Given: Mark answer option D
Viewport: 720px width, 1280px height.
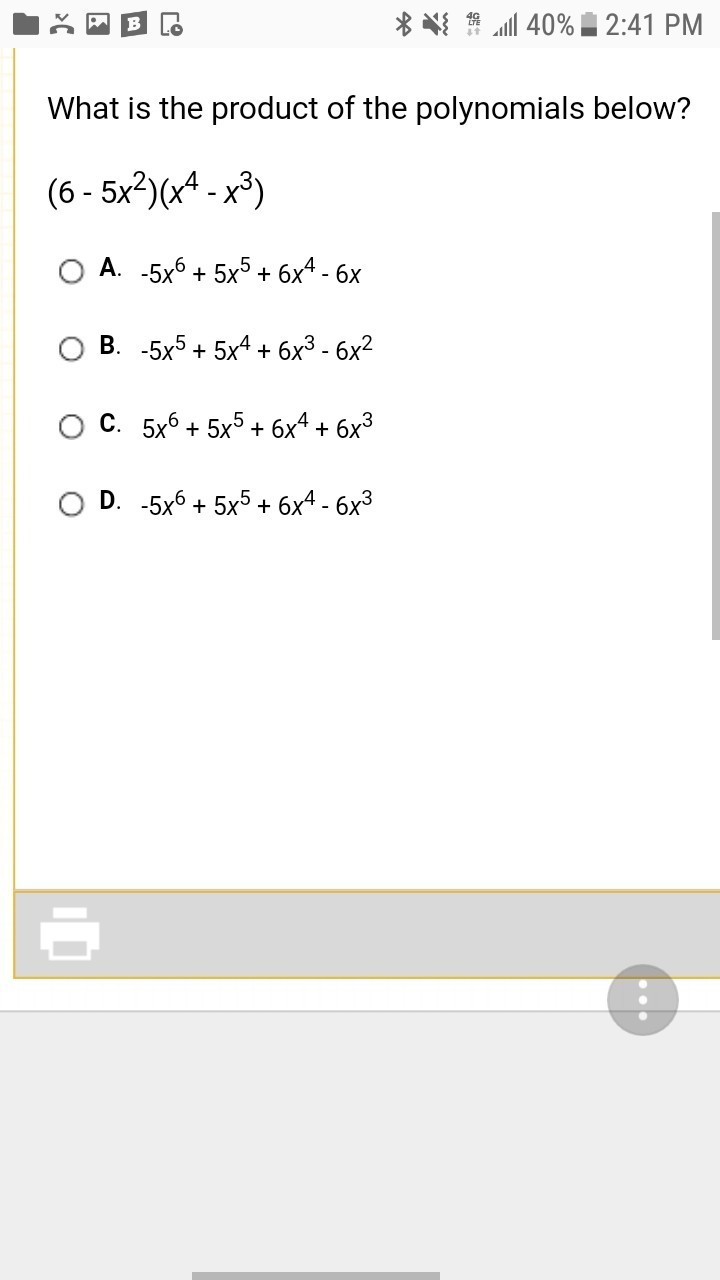Looking at the screenshot, I should 71,504.
